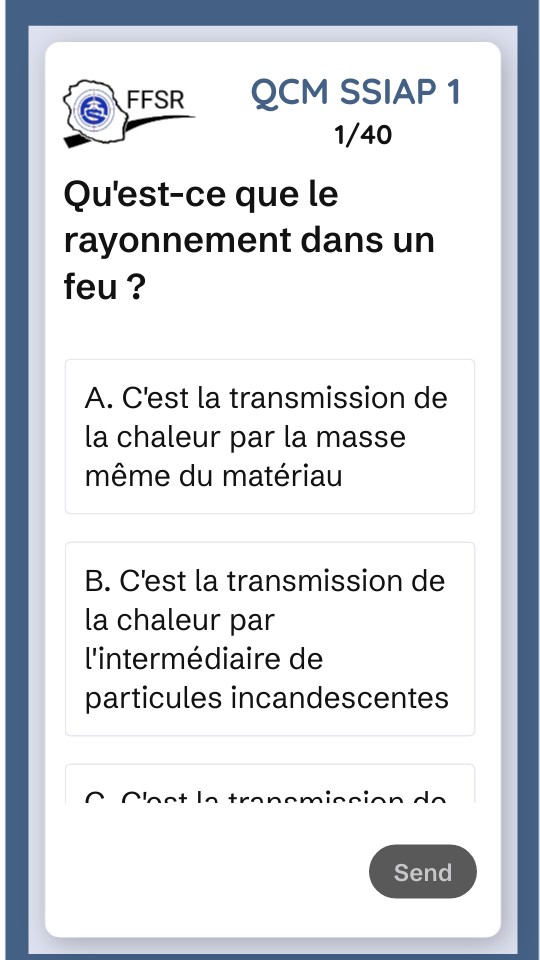Choose answer B about particules incandescentes
Screen dimensions: 540x960
click(x=270, y=639)
